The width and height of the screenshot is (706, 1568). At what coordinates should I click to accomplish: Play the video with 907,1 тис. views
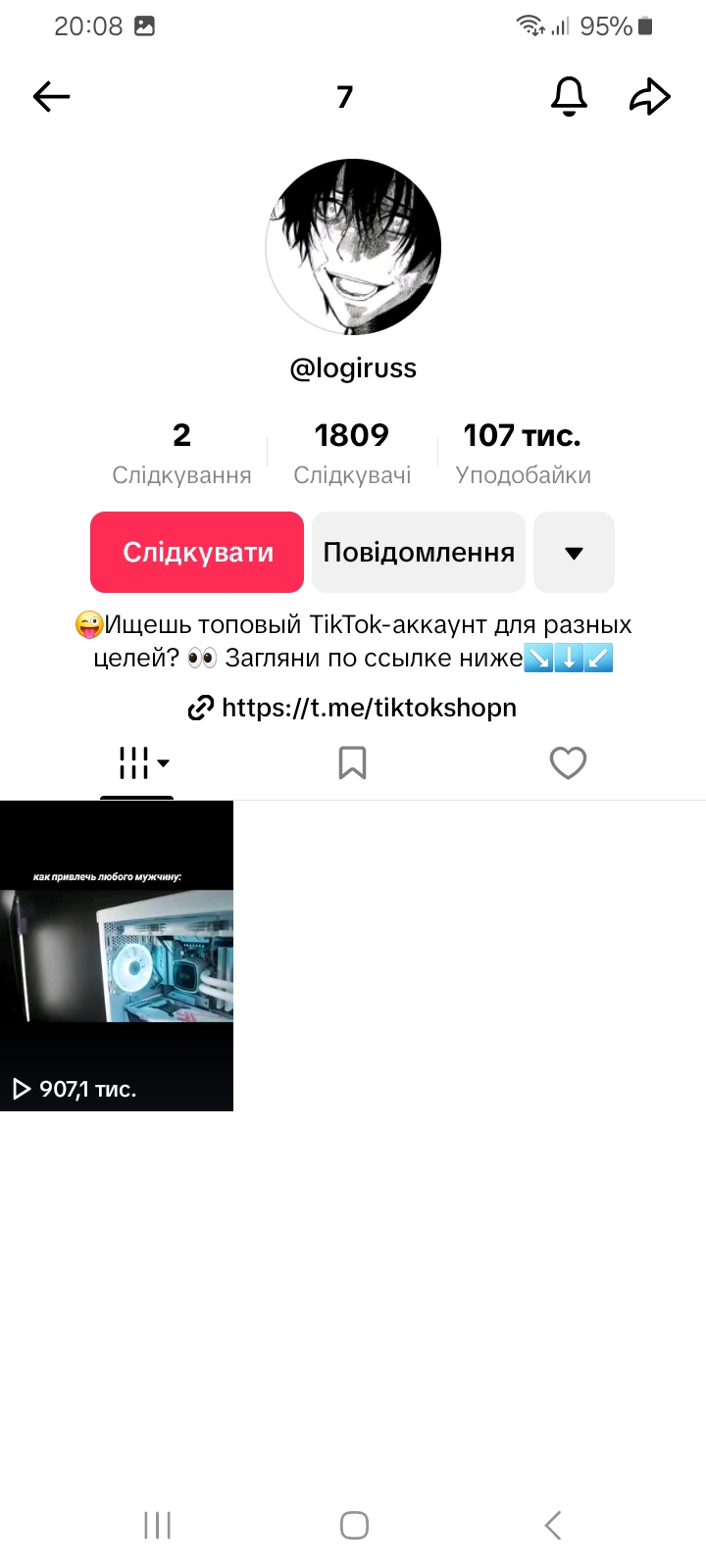(x=117, y=955)
